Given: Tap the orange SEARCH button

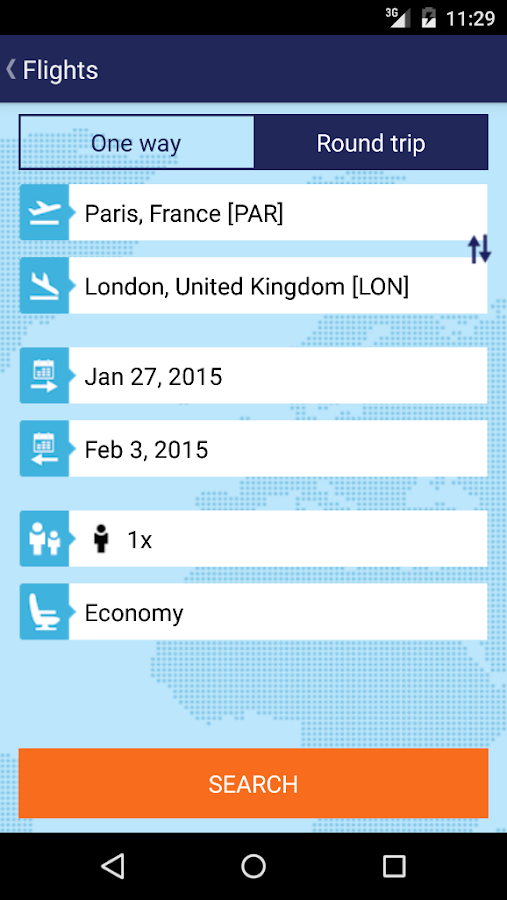Looking at the screenshot, I should (x=253, y=783).
